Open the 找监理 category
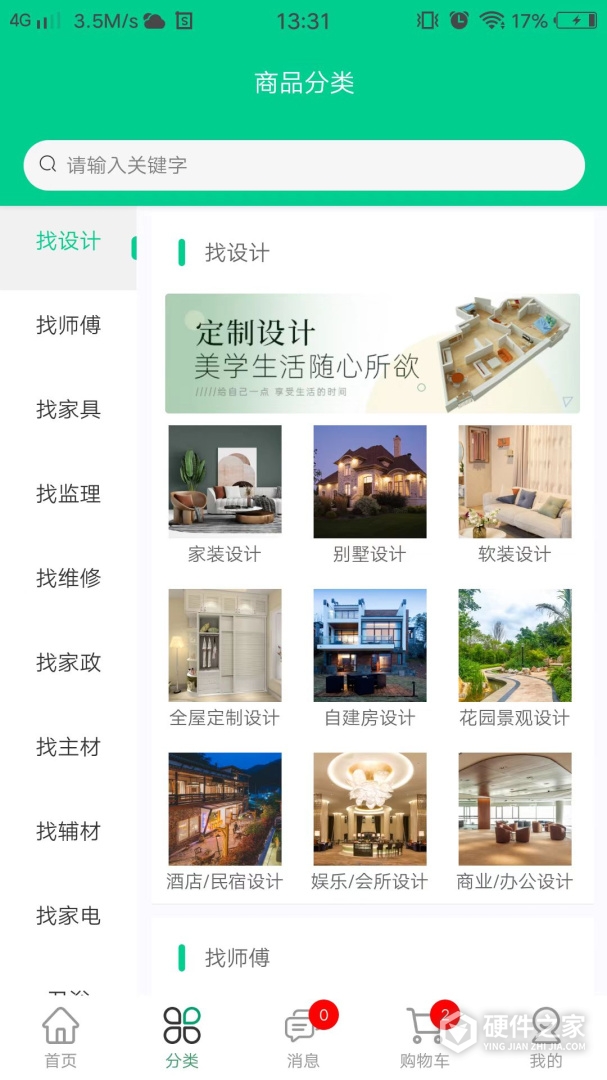The height and width of the screenshot is (1080, 607). [68, 493]
